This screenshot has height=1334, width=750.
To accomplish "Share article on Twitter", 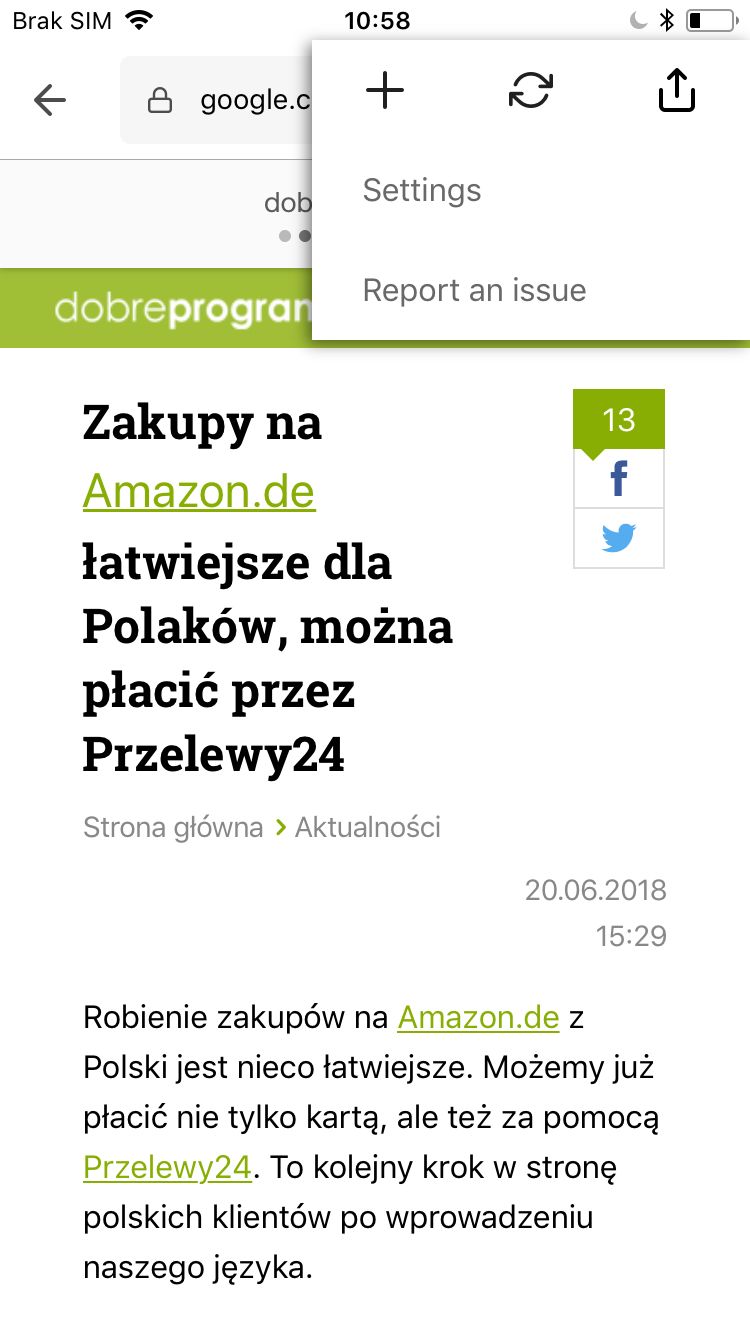I will coord(619,538).
